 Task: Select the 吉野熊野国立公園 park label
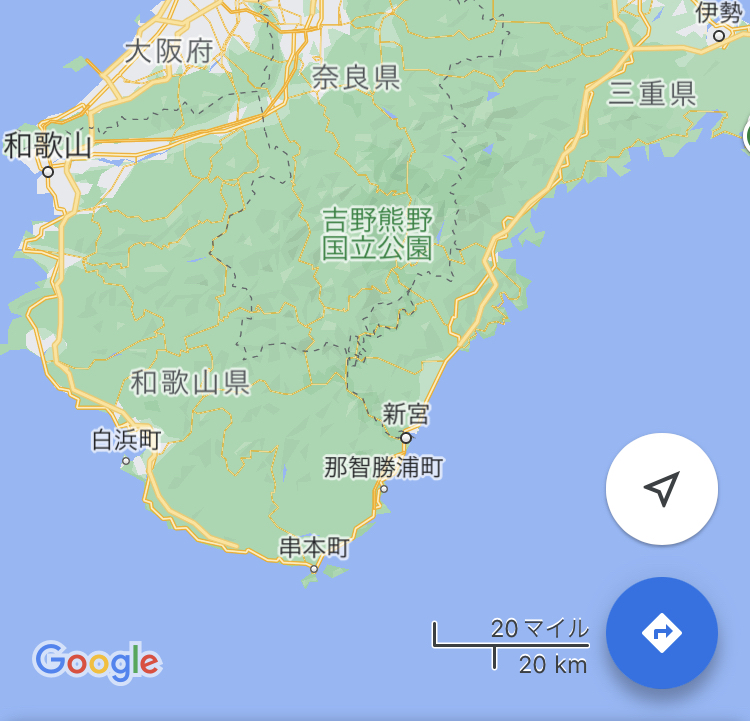pos(377,232)
